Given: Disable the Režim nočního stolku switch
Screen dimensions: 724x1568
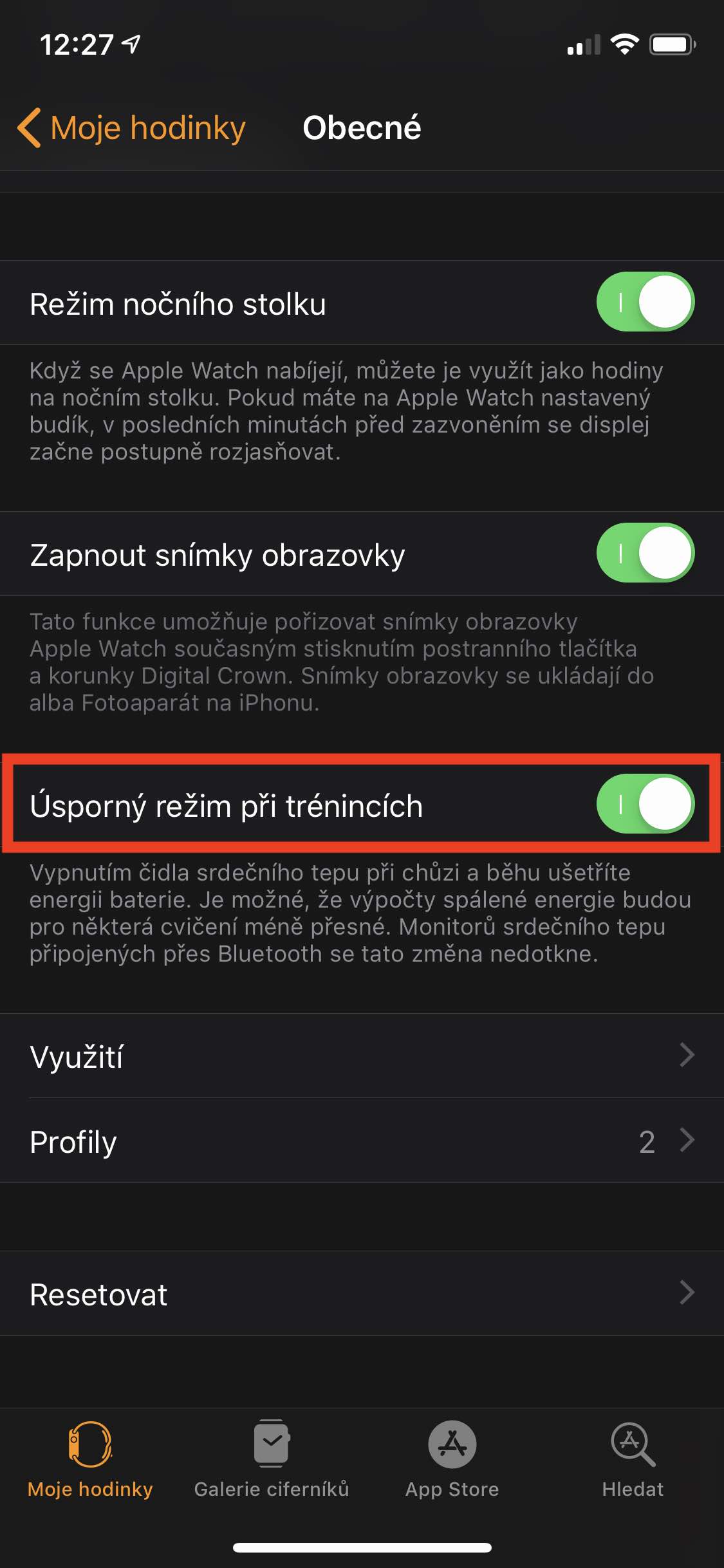Looking at the screenshot, I should [645, 302].
